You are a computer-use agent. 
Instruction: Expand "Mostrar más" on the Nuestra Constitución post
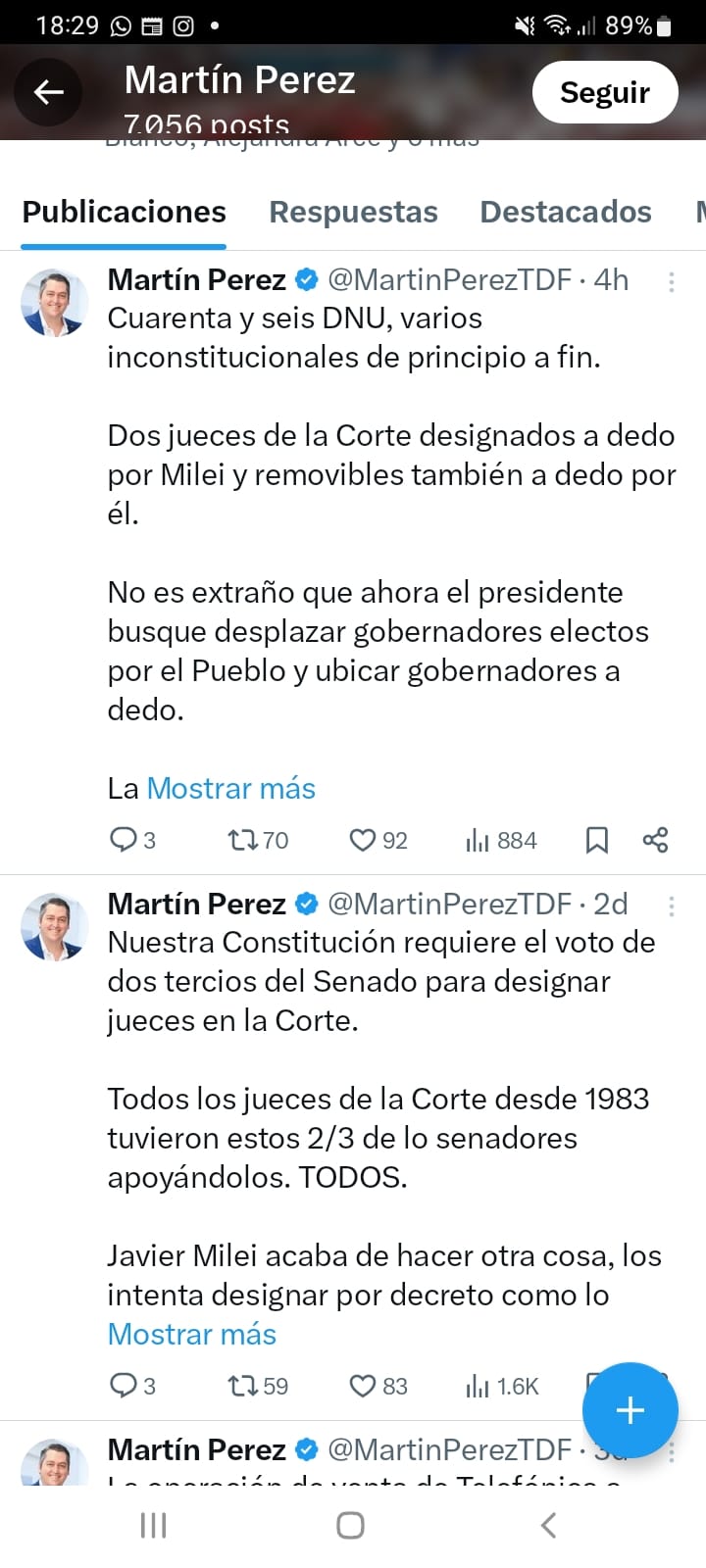pos(192,1334)
